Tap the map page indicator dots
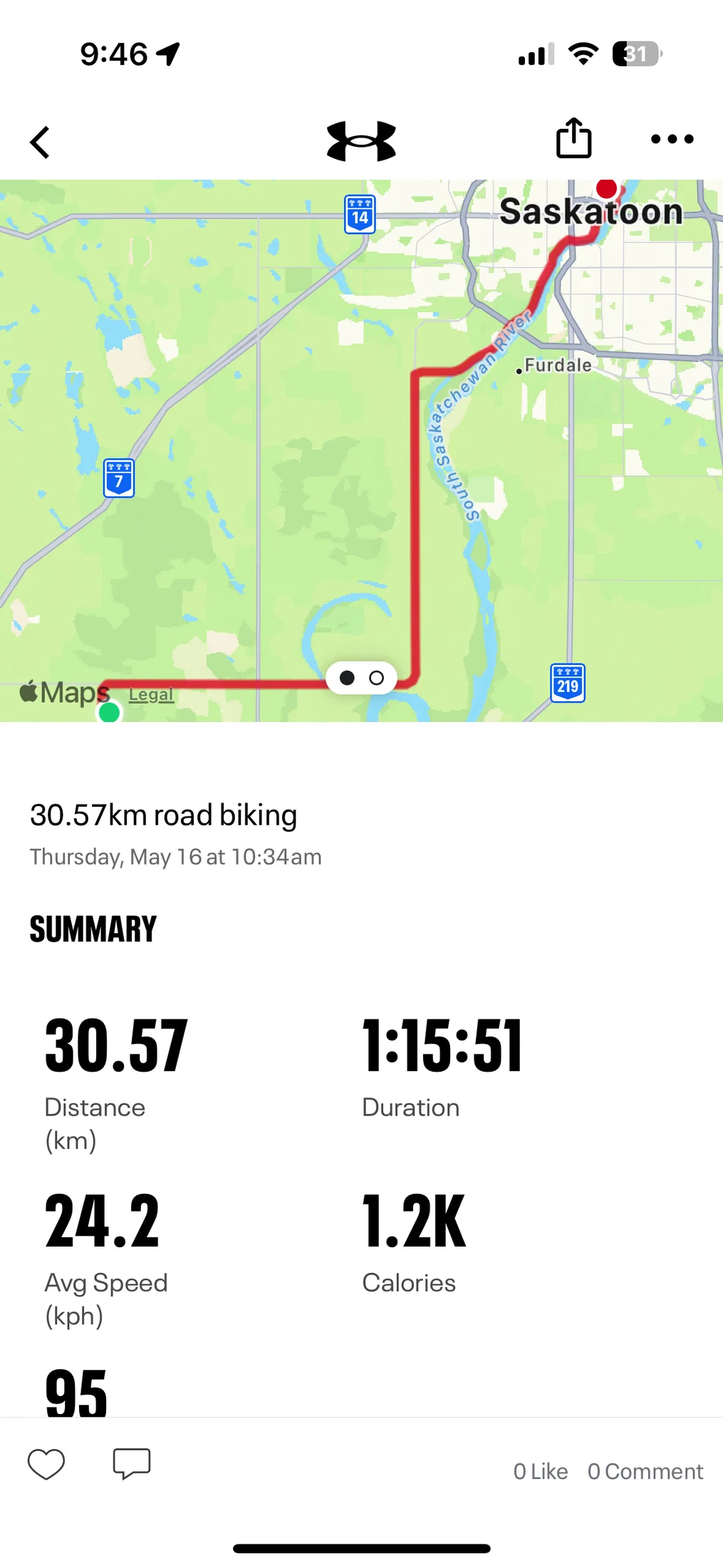The image size is (723, 1568). click(361, 678)
